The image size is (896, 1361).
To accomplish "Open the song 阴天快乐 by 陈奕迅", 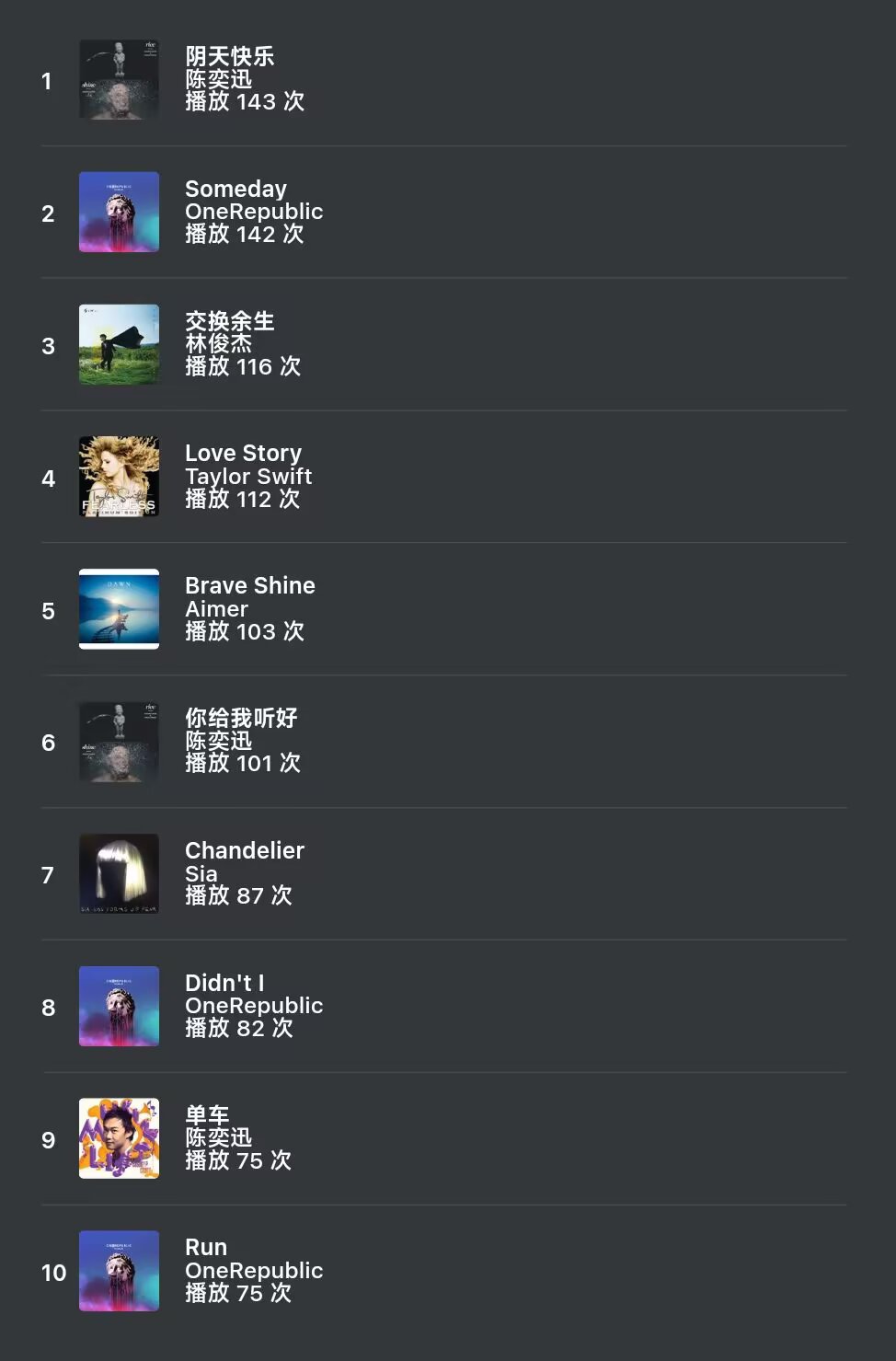I will [230, 57].
